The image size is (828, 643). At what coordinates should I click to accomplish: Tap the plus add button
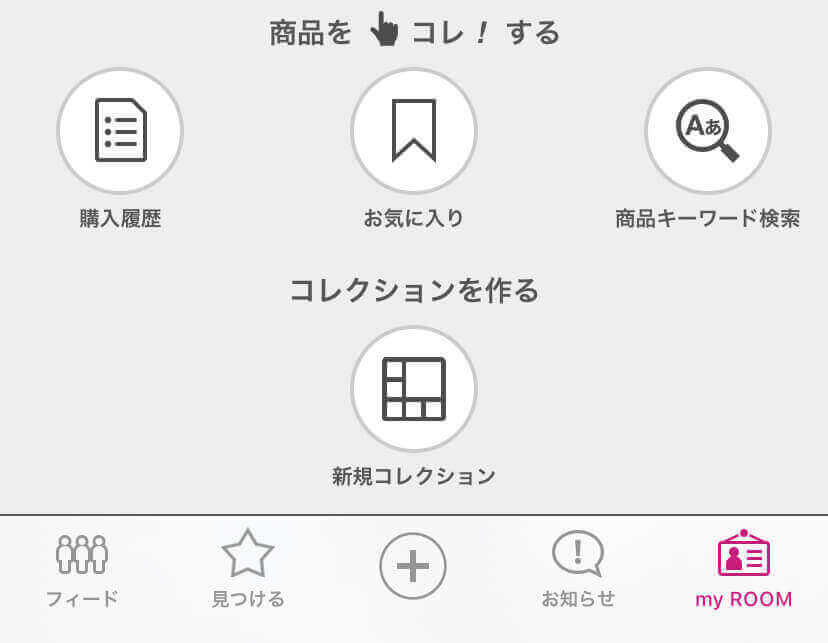tap(413, 567)
